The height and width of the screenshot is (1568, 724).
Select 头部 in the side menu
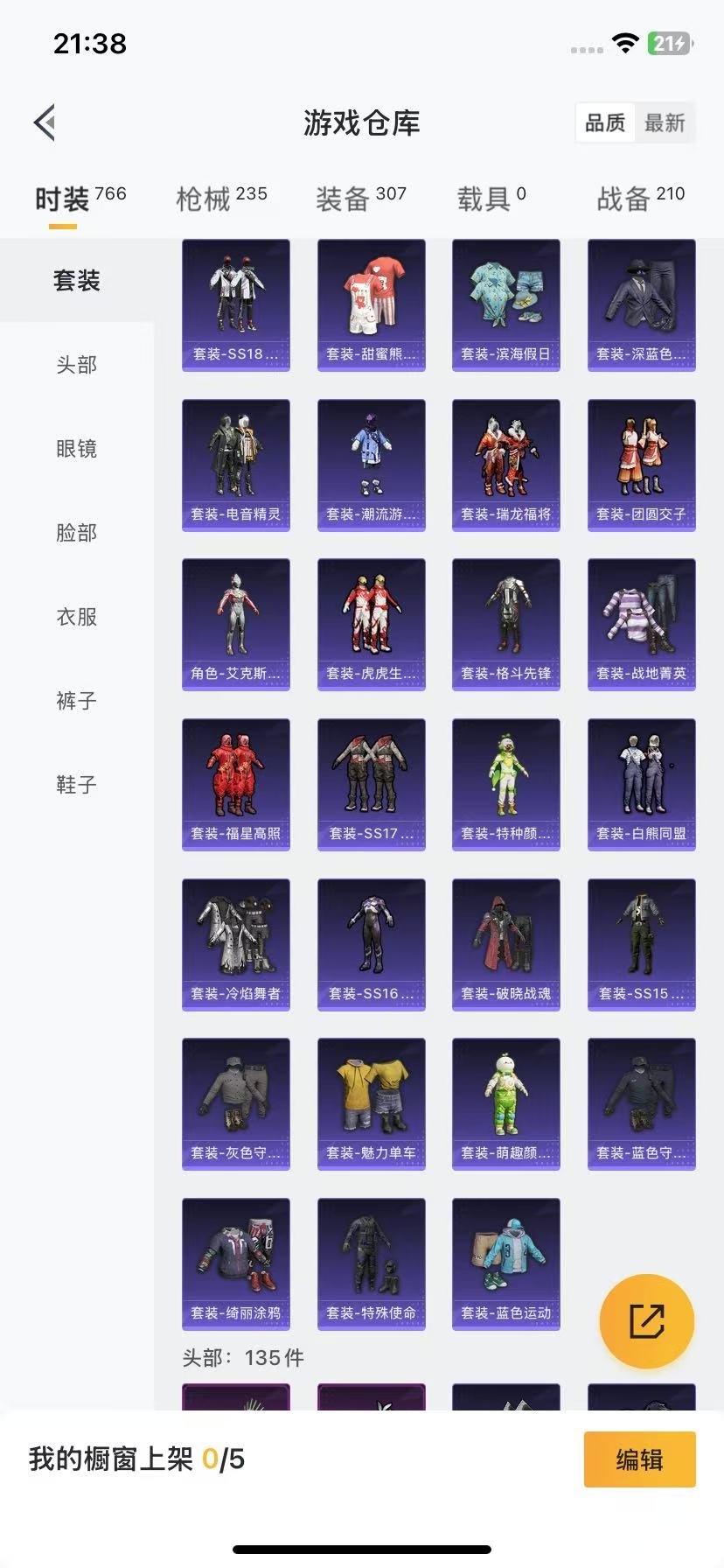[77, 365]
